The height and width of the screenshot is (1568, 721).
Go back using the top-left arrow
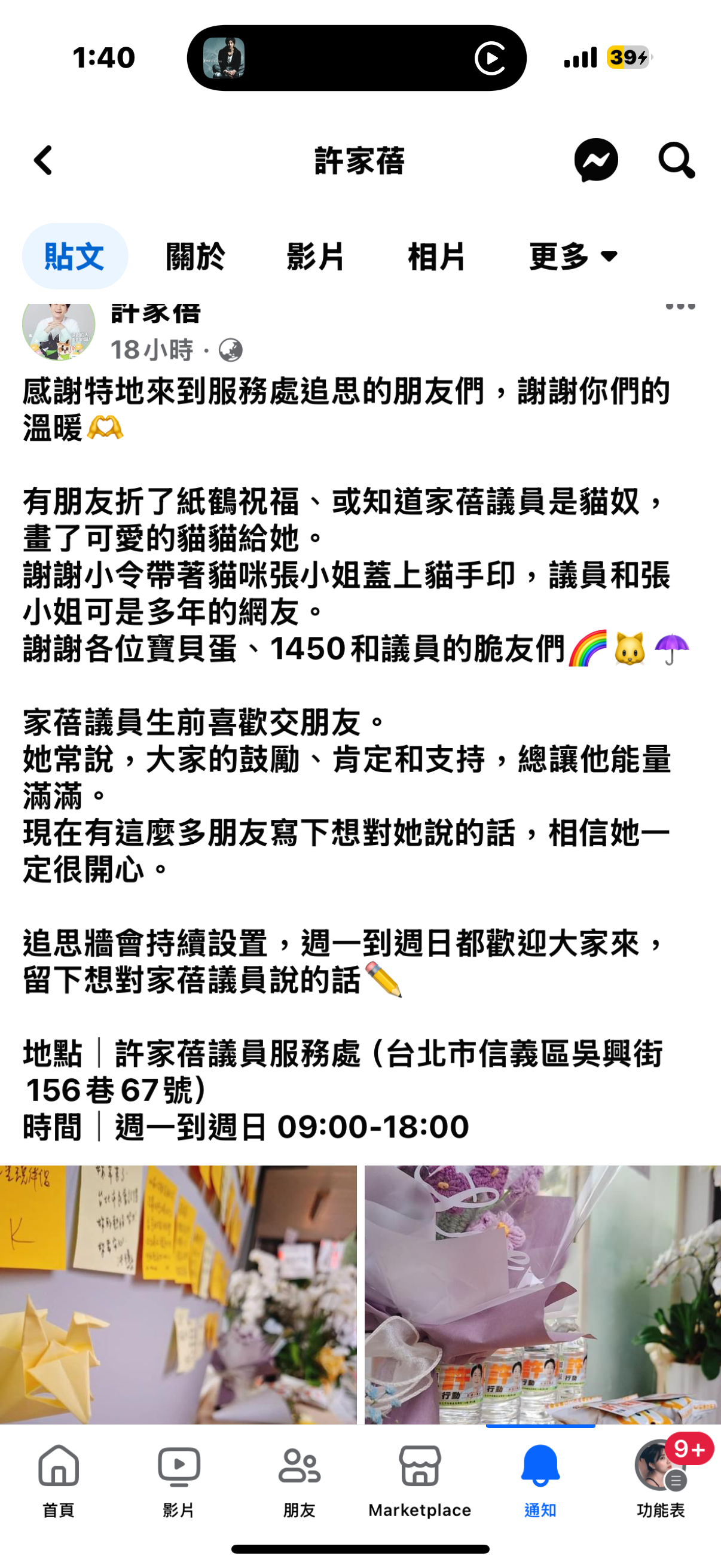point(43,161)
